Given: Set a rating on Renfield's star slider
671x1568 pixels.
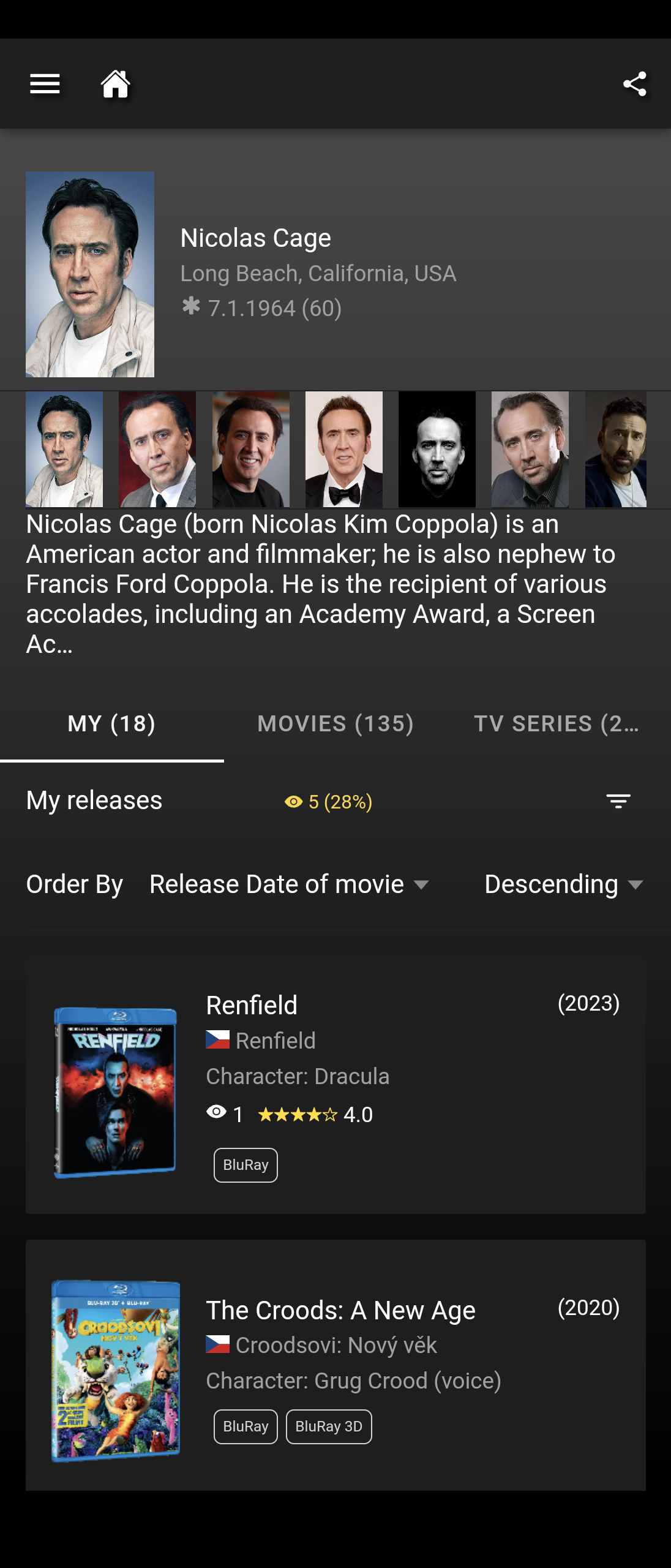Looking at the screenshot, I should (296, 1114).
